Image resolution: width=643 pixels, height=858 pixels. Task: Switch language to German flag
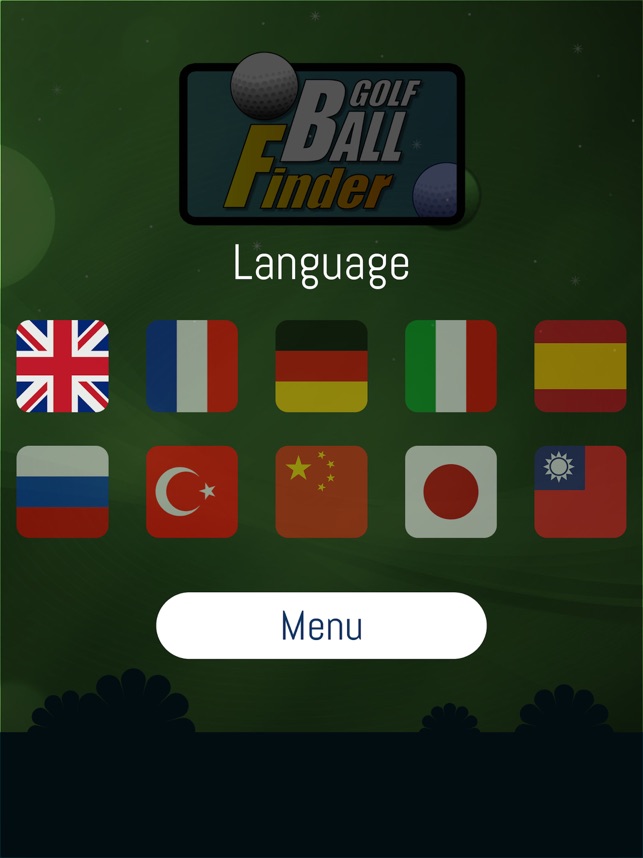321,366
